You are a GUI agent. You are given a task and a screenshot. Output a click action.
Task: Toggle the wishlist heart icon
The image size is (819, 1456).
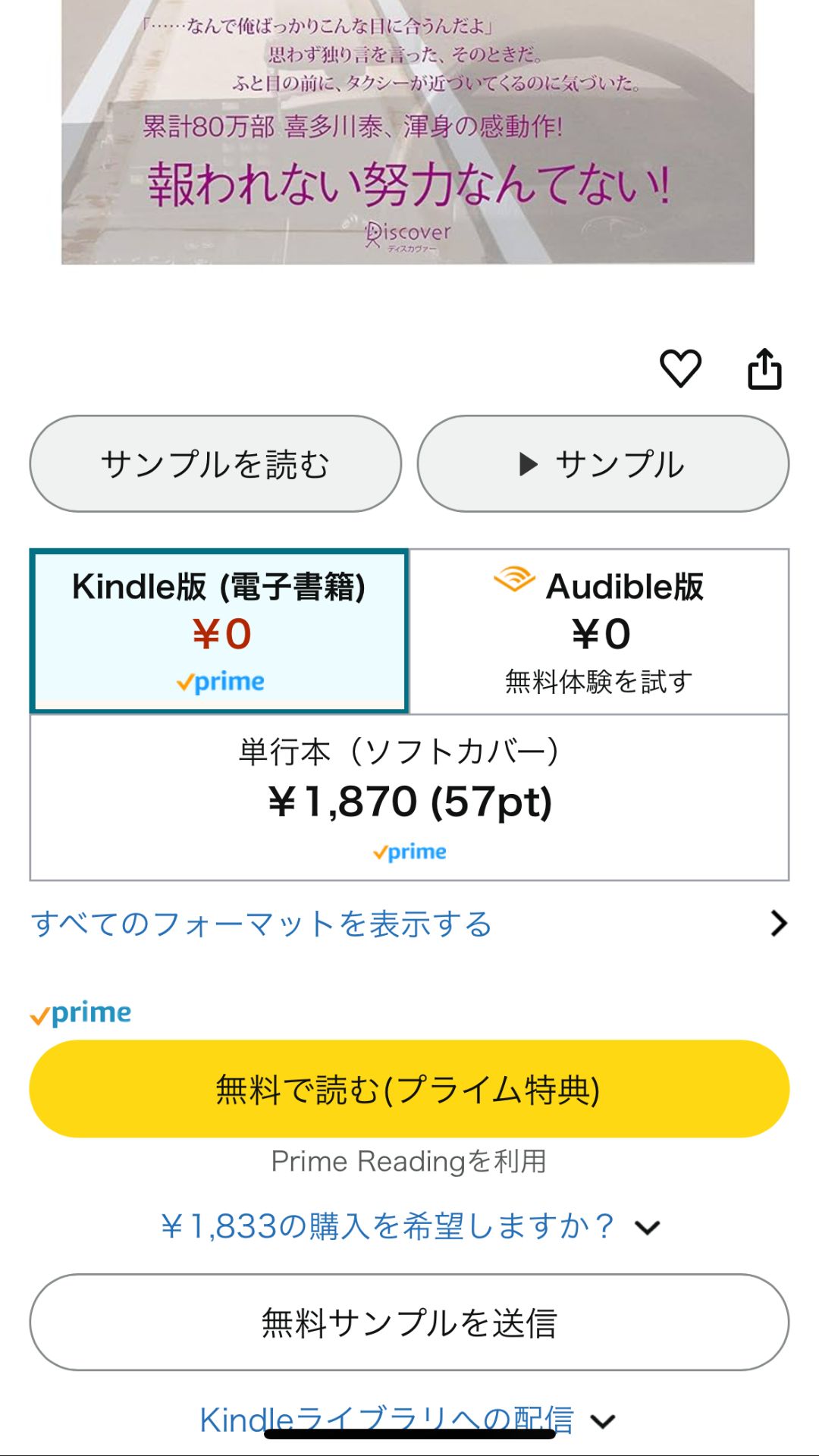pyautogui.click(x=680, y=367)
